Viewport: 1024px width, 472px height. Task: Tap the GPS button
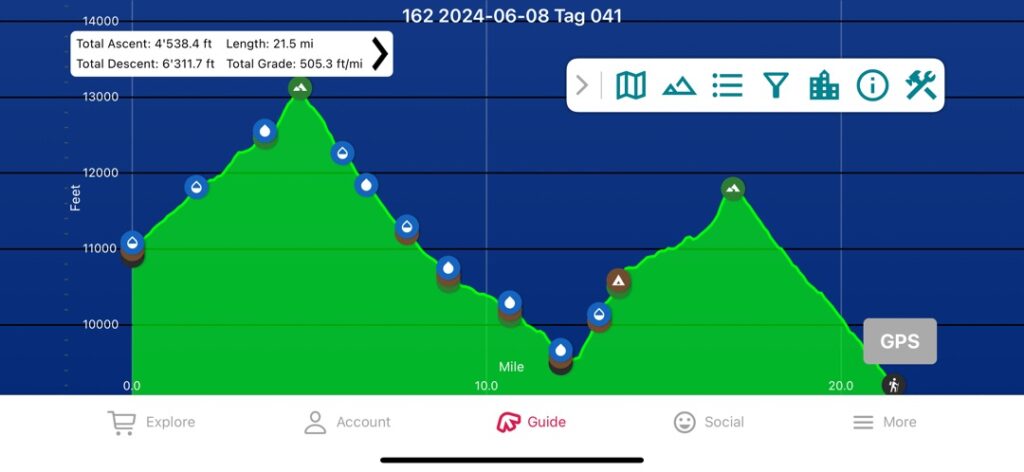[x=899, y=341]
